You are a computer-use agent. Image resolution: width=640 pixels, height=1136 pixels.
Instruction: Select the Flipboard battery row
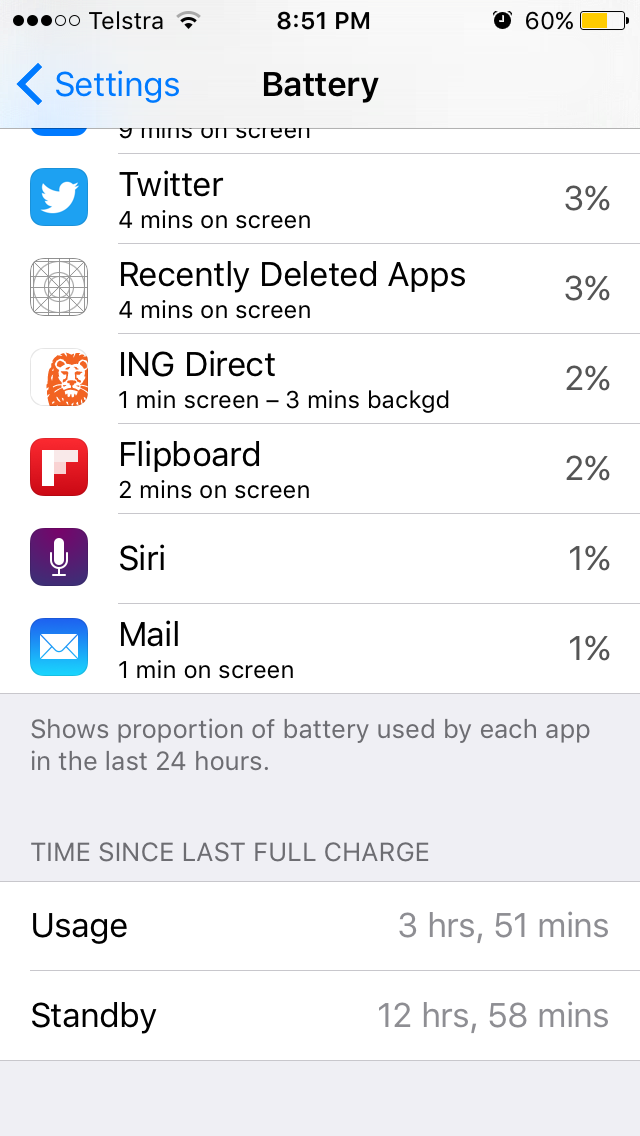point(320,468)
